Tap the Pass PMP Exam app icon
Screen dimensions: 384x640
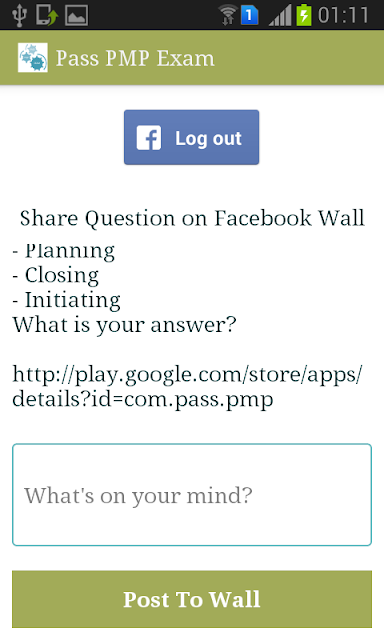click(33, 58)
